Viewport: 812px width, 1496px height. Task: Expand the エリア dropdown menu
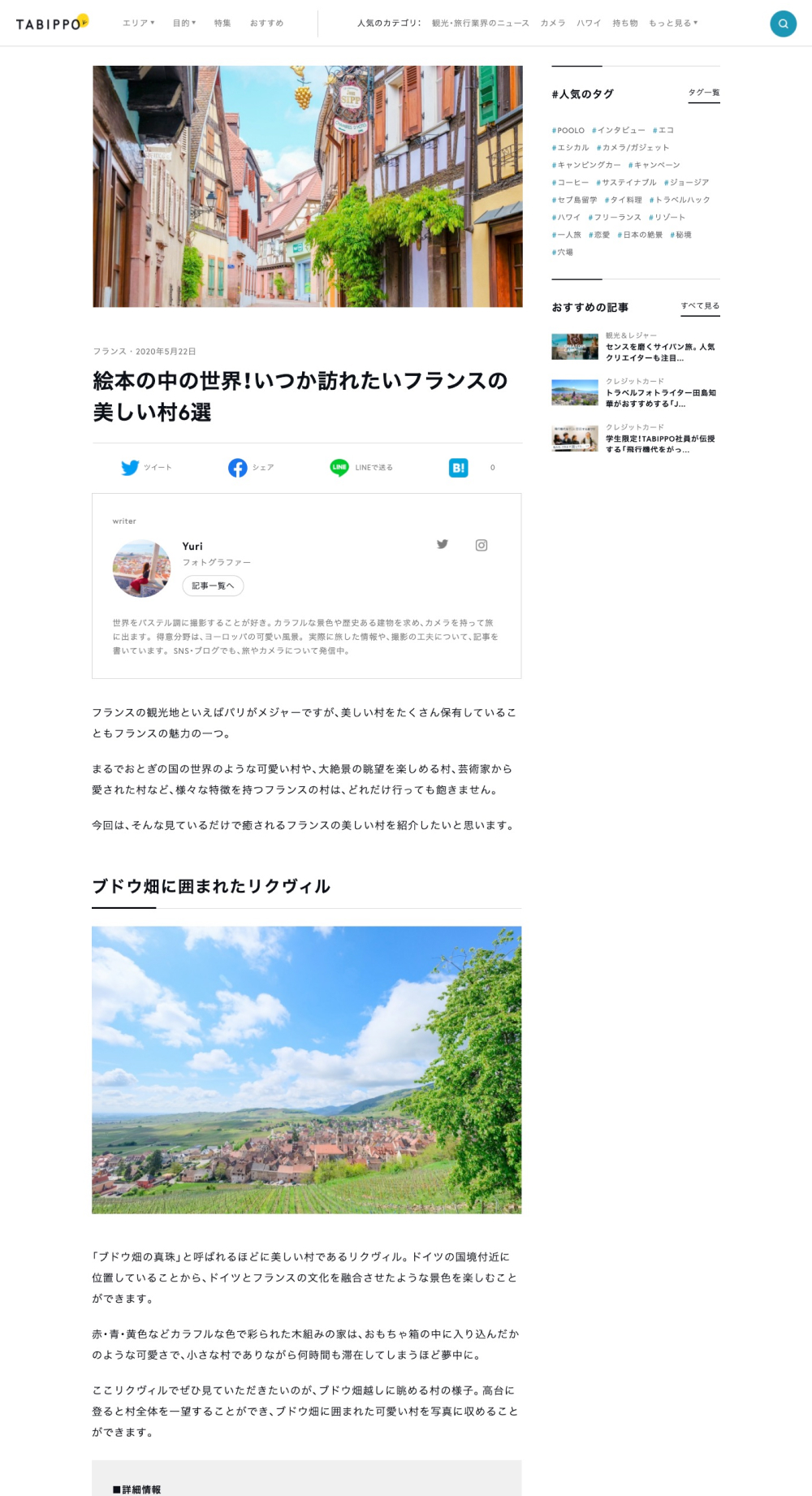(x=138, y=24)
